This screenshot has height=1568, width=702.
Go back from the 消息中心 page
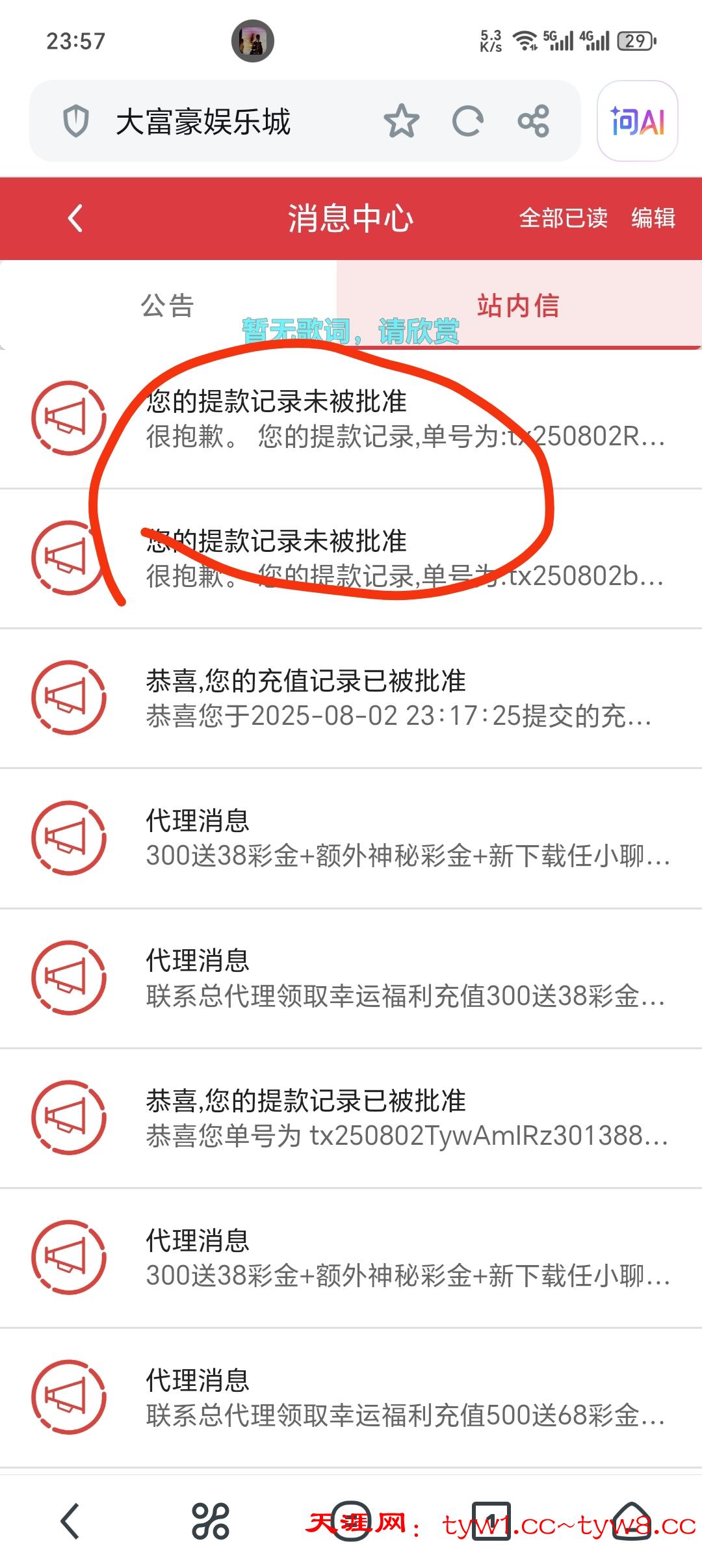point(75,218)
